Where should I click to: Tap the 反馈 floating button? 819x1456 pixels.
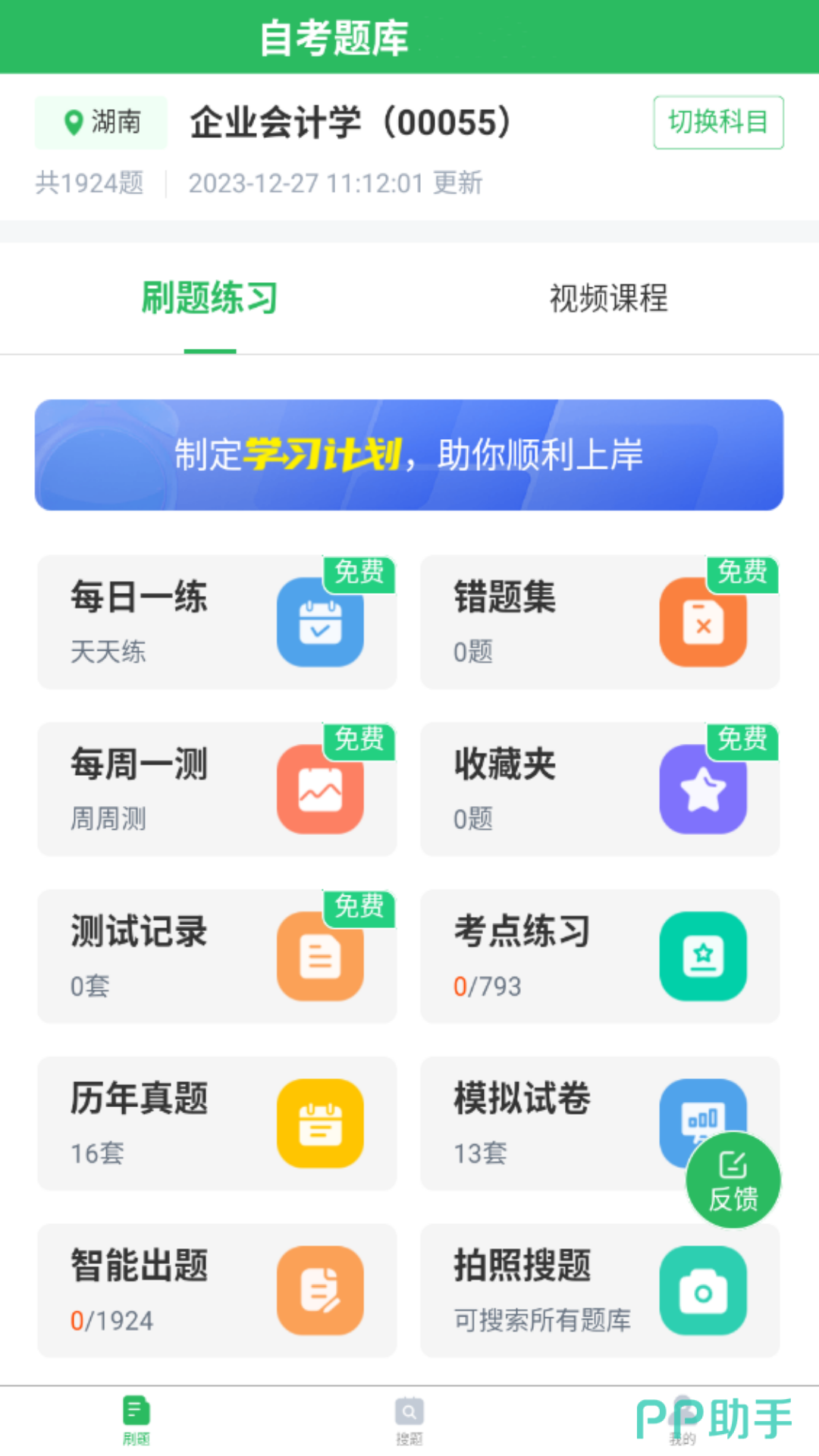click(733, 1180)
